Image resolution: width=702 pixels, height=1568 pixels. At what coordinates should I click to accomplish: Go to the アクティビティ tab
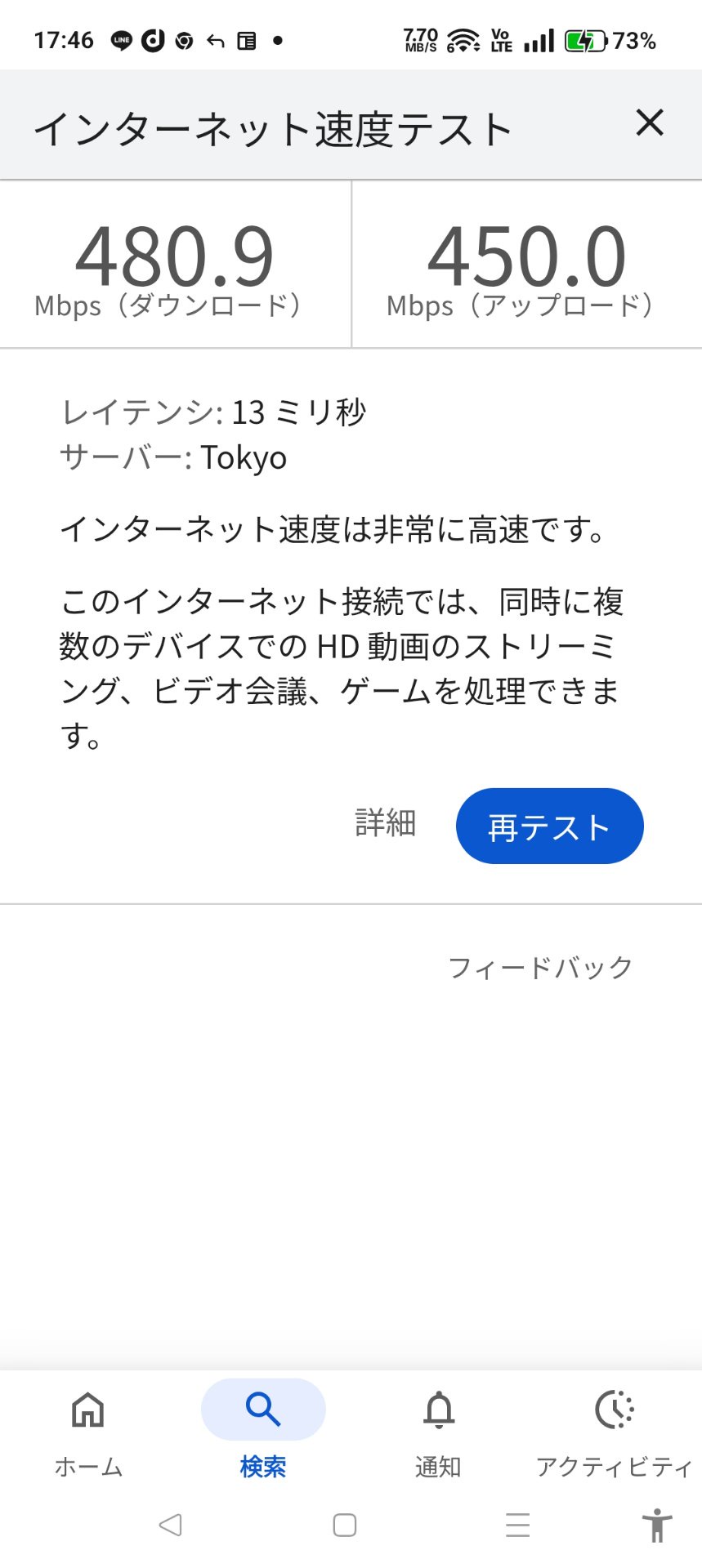(614, 1431)
